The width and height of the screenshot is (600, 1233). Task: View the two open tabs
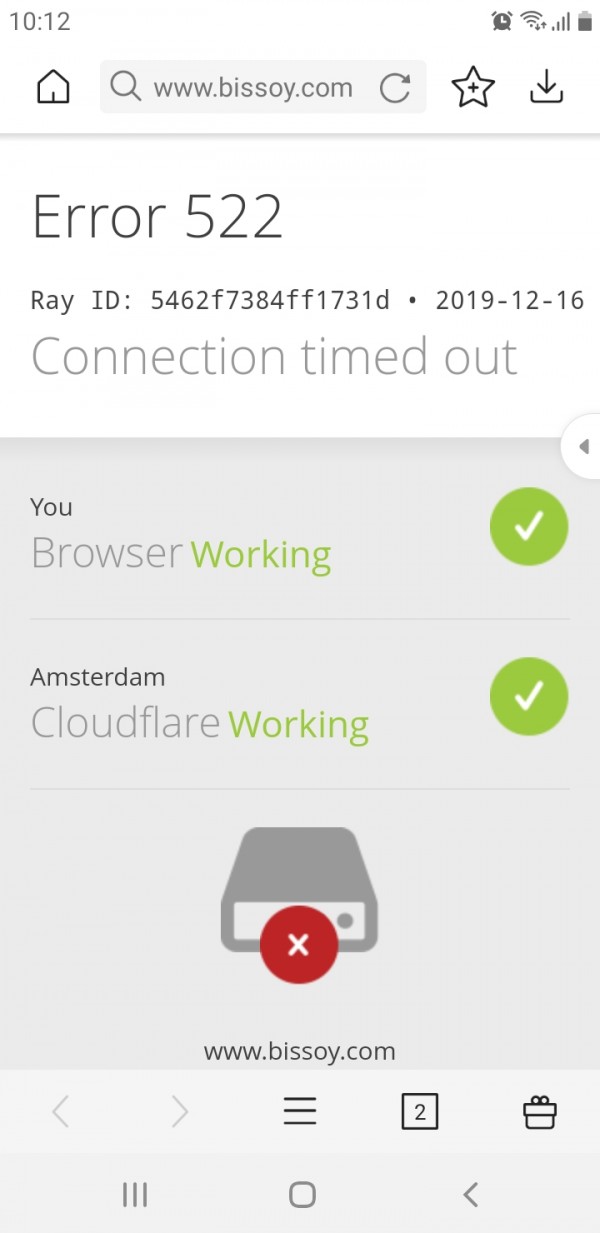[419, 1111]
